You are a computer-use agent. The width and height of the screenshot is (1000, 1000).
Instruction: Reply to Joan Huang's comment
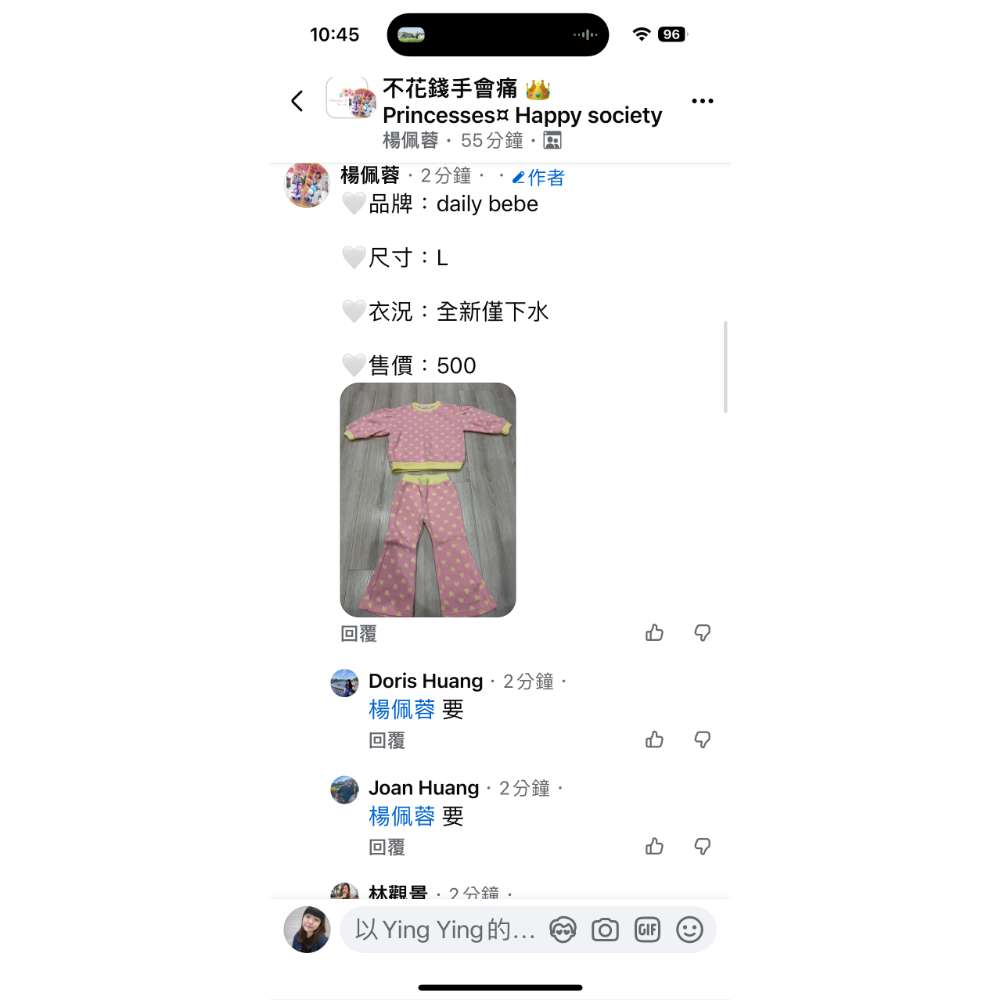[x=387, y=847]
